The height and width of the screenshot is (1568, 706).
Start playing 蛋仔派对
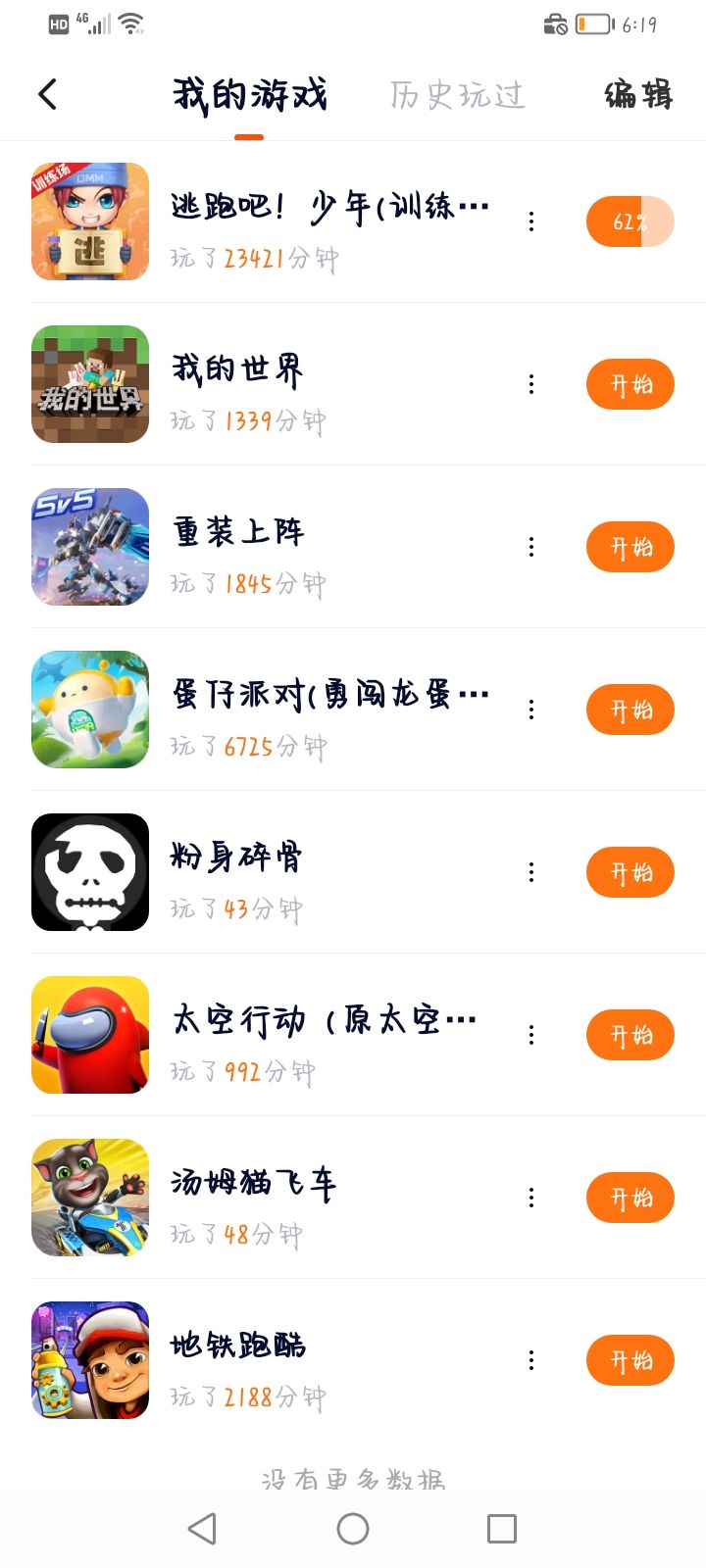[x=630, y=710]
